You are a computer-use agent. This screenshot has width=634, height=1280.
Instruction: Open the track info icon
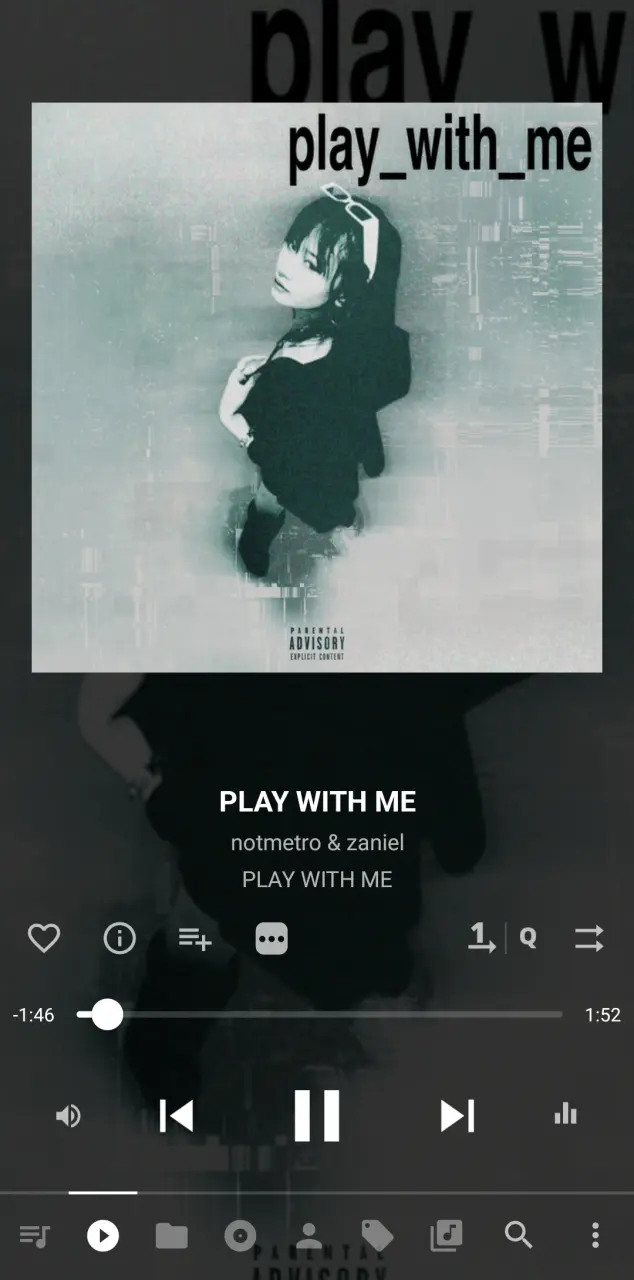coord(119,938)
